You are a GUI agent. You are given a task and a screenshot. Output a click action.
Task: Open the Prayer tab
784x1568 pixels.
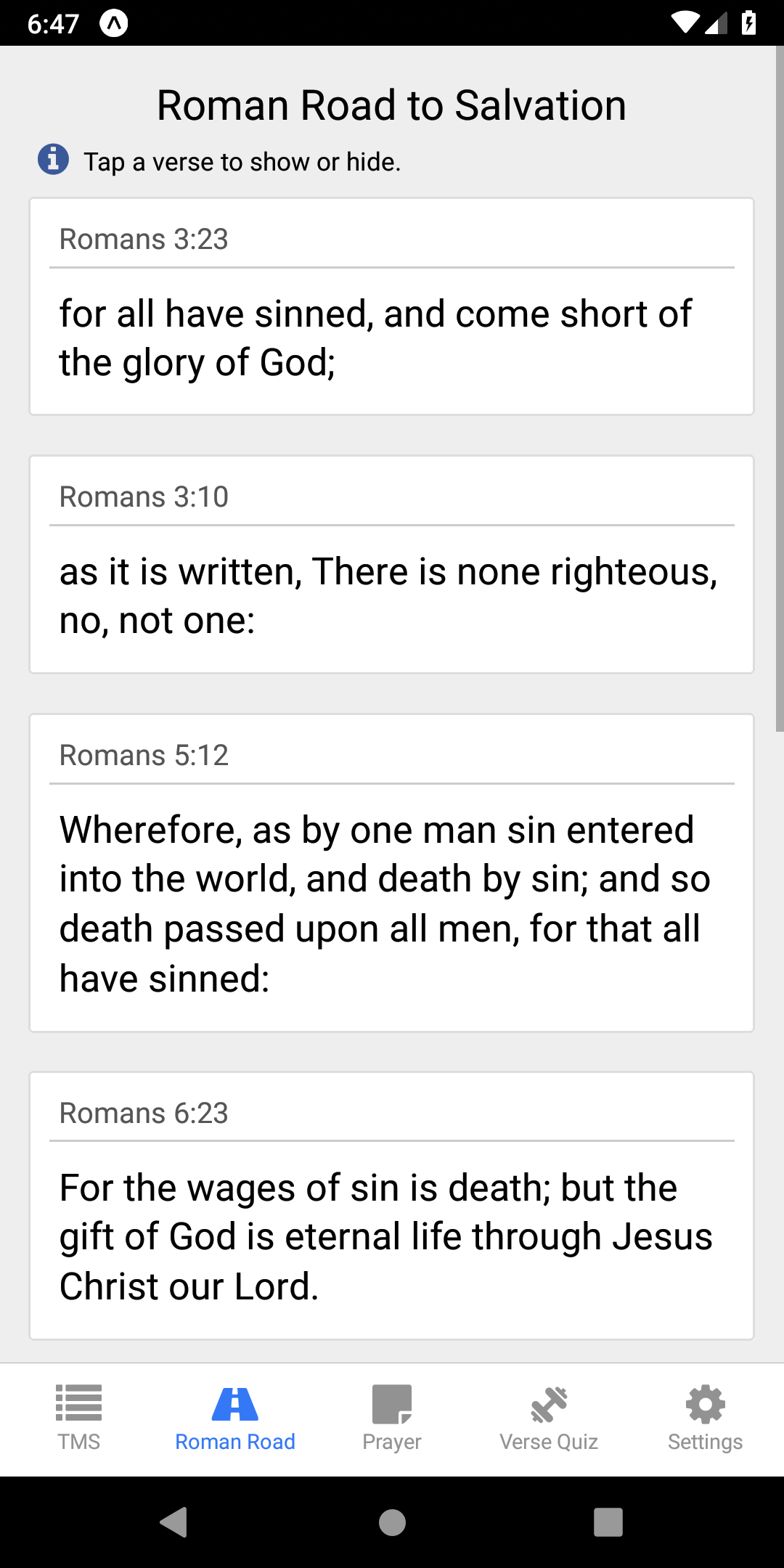click(x=392, y=1419)
